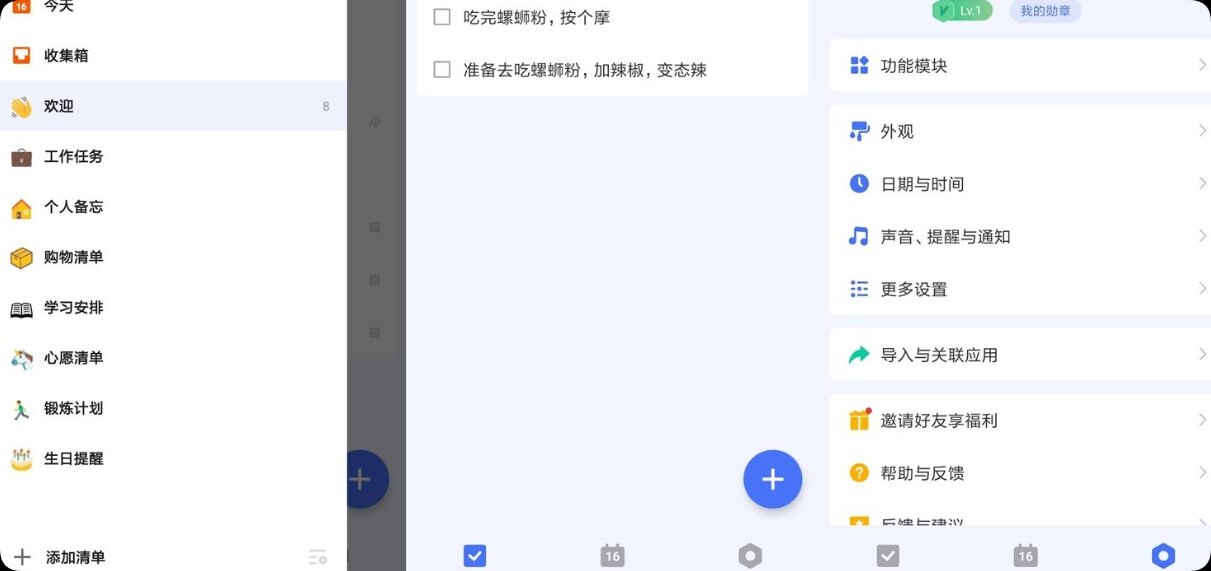View 我的勋章 badges
This screenshot has height=571, width=1211.
[x=1045, y=12]
